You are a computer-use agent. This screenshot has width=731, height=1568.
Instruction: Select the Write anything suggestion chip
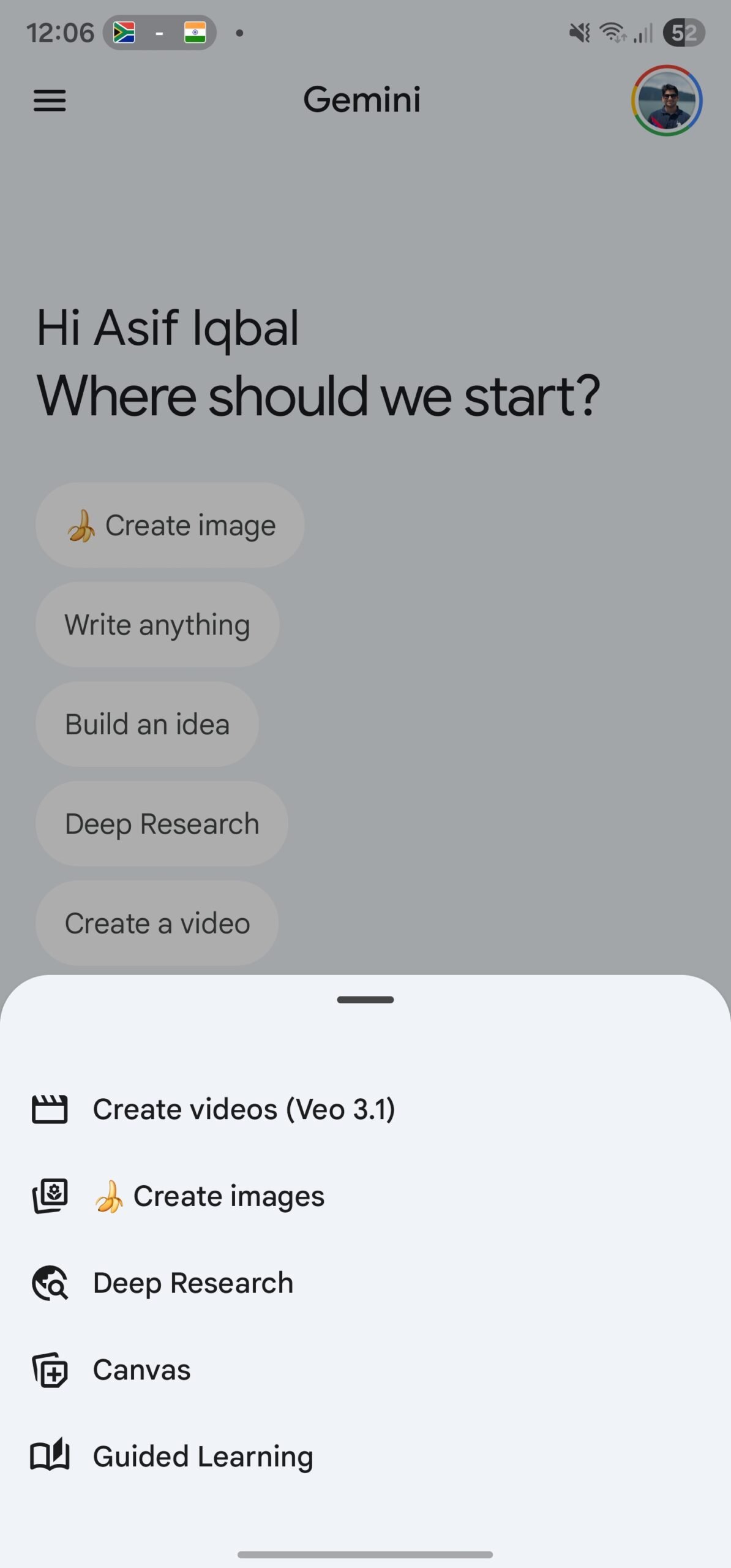pyautogui.click(x=157, y=624)
